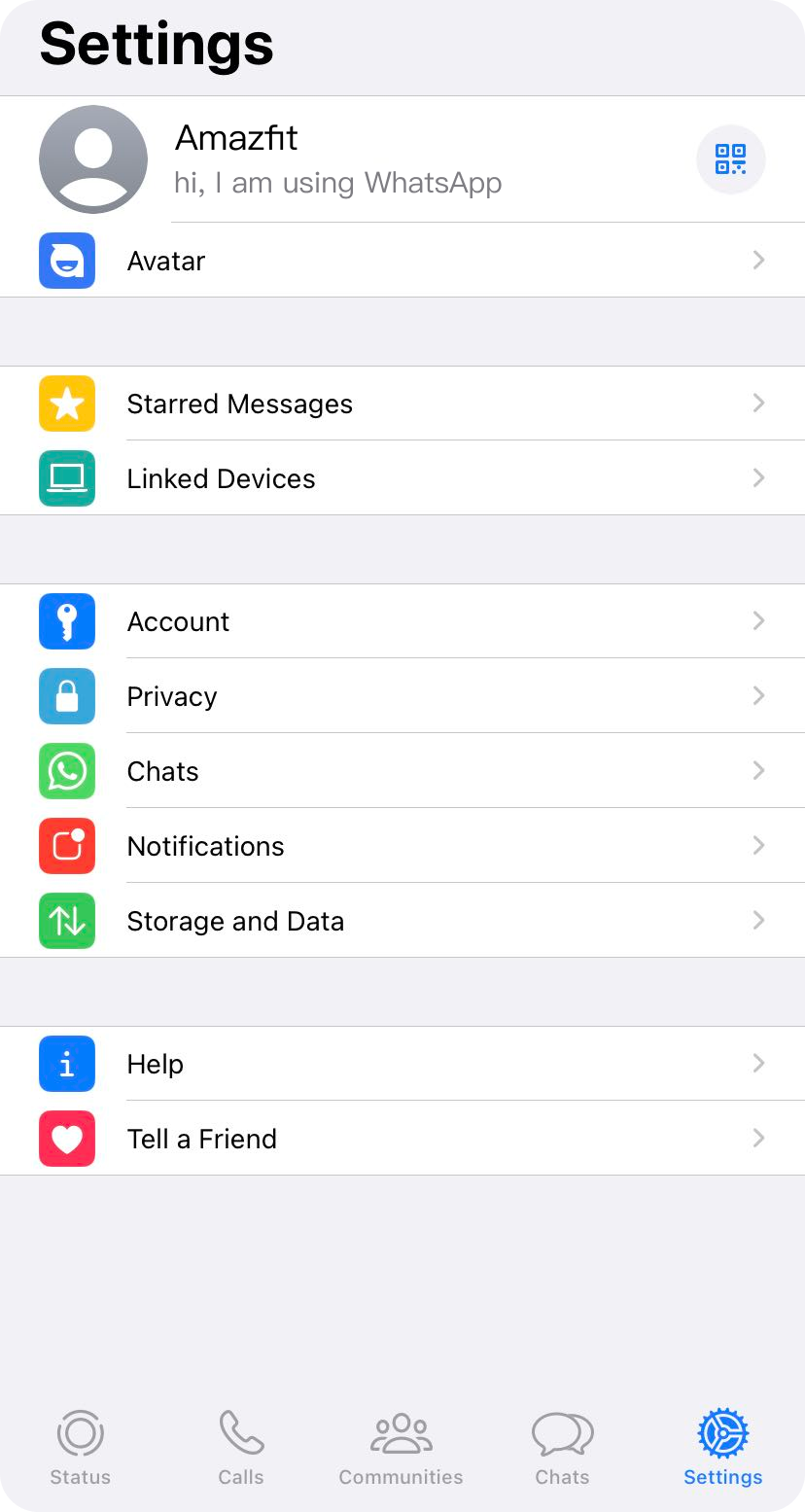
Task: Switch to the Communities tab
Action: tap(402, 1448)
